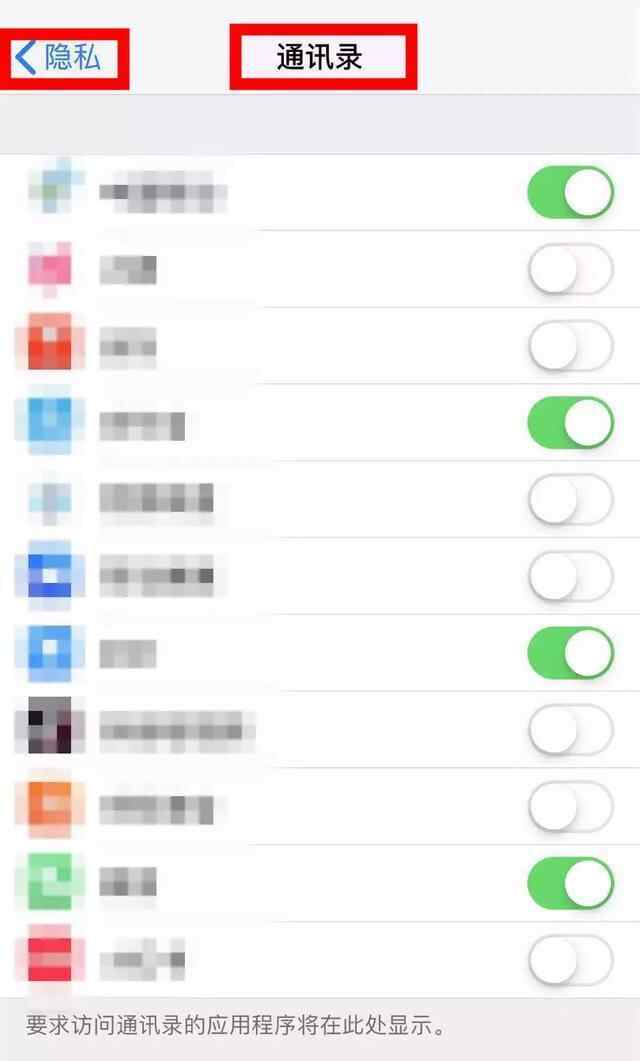Go back to 隐私 settings

pyautogui.click(x=62, y=57)
